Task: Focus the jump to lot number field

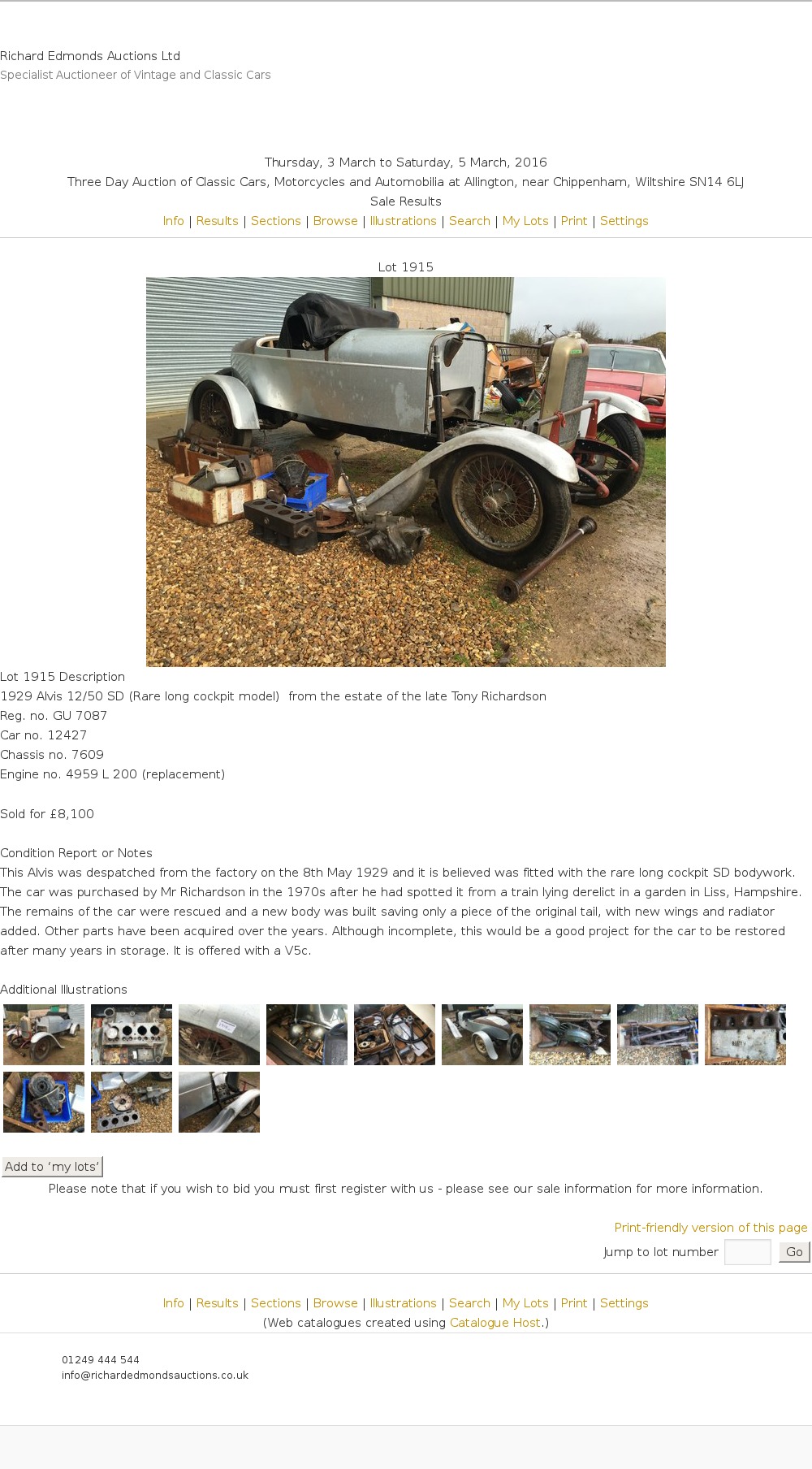Action: coord(747,1252)
